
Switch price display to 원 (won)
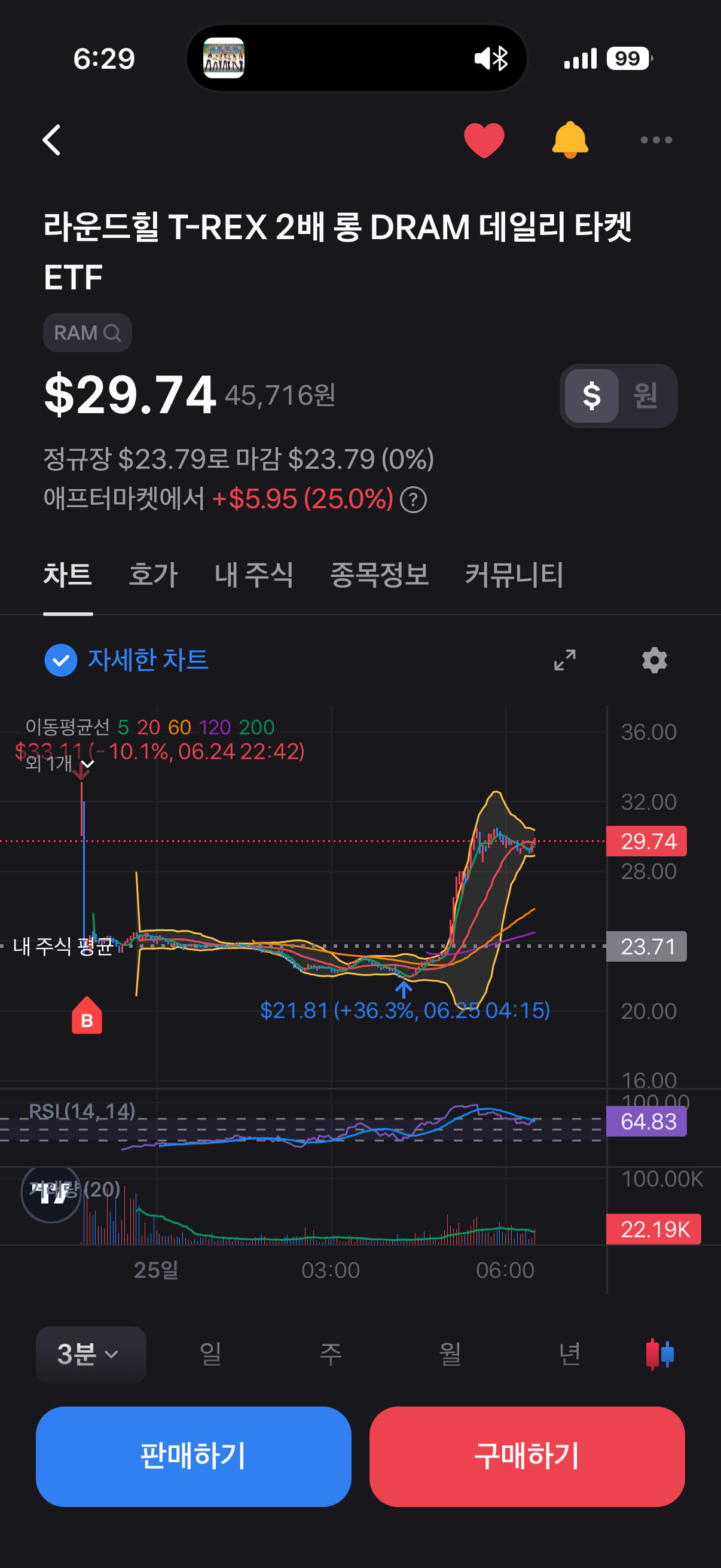(x=646, y=396)
